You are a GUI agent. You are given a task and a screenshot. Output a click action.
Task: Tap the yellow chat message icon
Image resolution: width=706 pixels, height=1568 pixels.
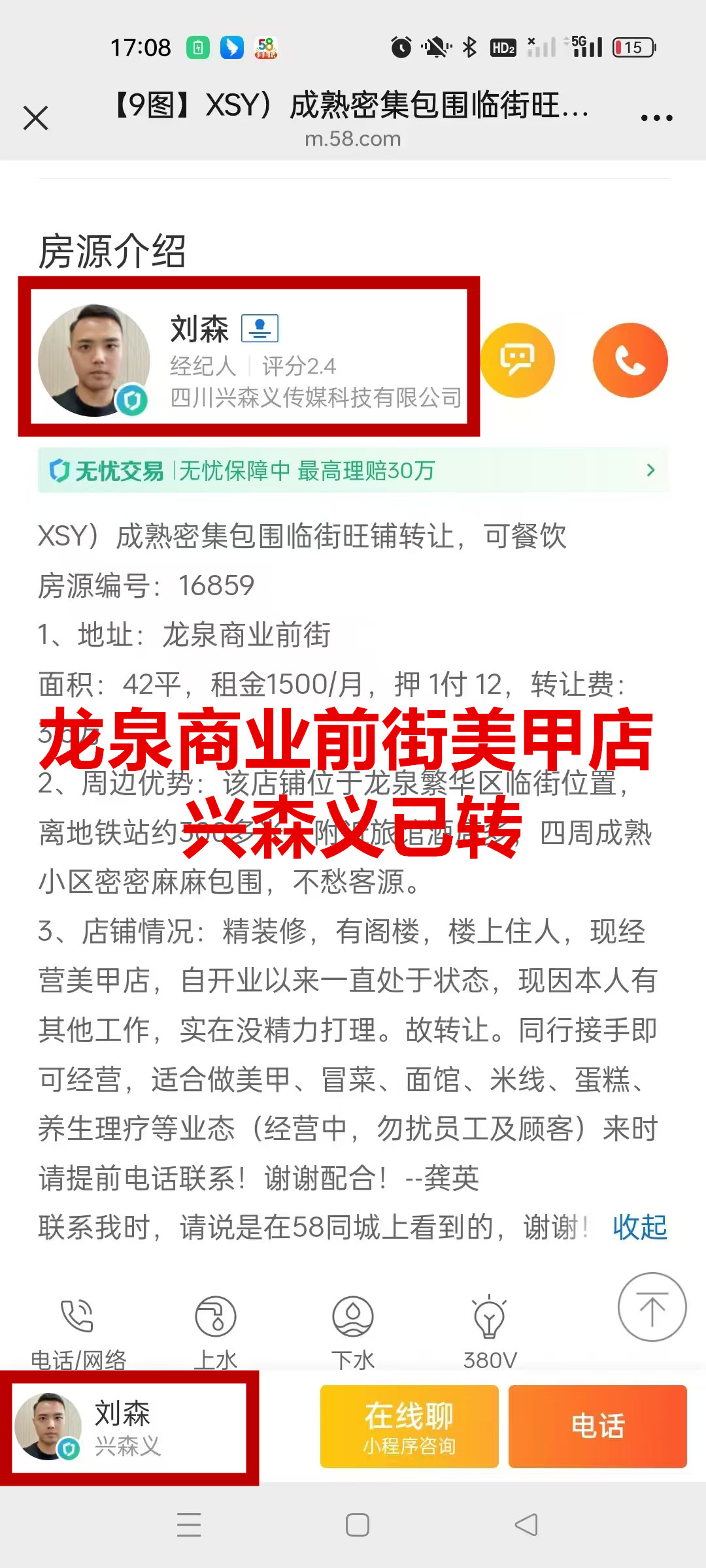[x=517, y=360]
